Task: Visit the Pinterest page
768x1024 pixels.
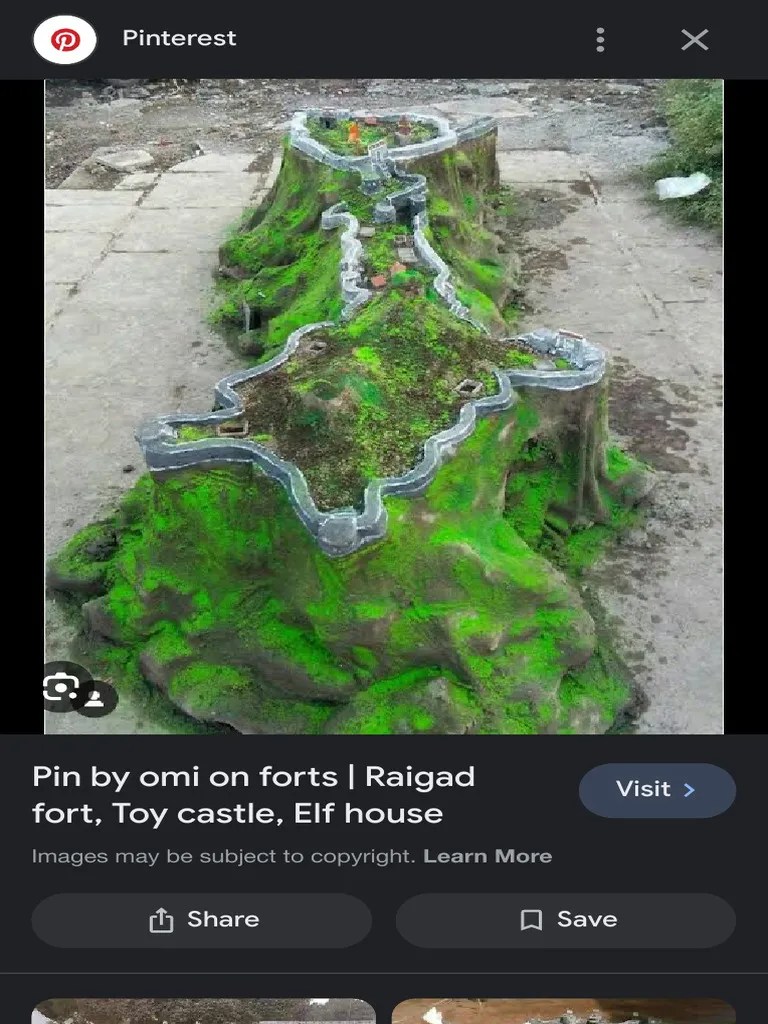Action: point(657,790)
